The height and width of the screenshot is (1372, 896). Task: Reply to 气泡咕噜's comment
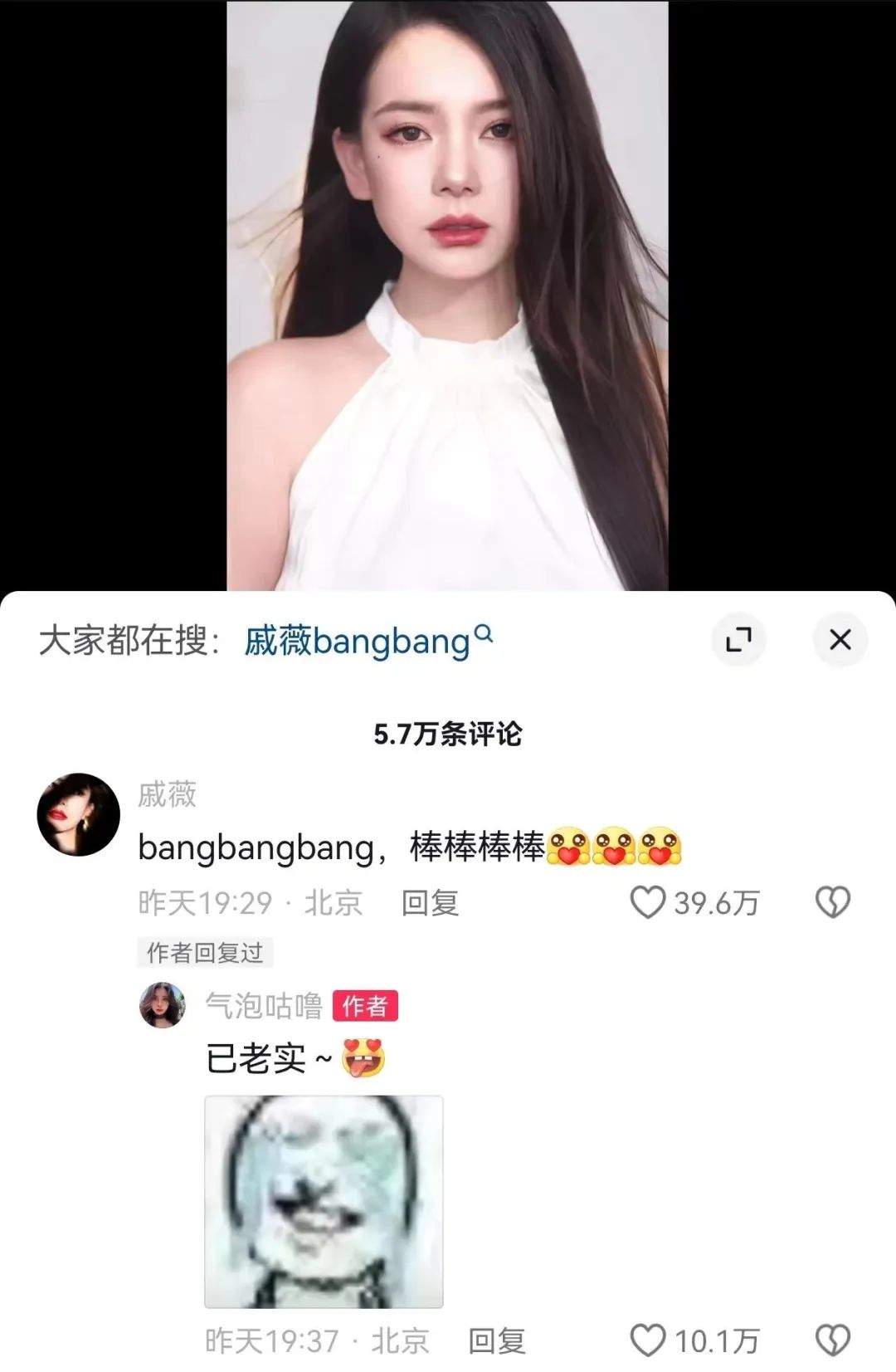point(496,1340)
